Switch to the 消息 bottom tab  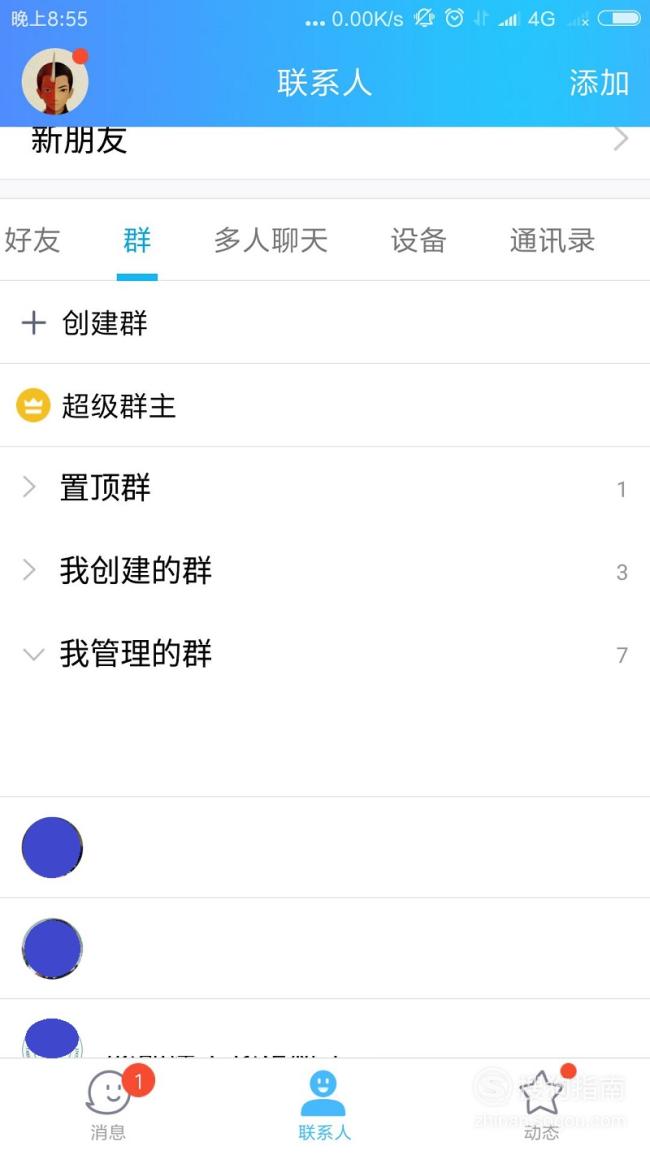click(x=108, y=1106)
